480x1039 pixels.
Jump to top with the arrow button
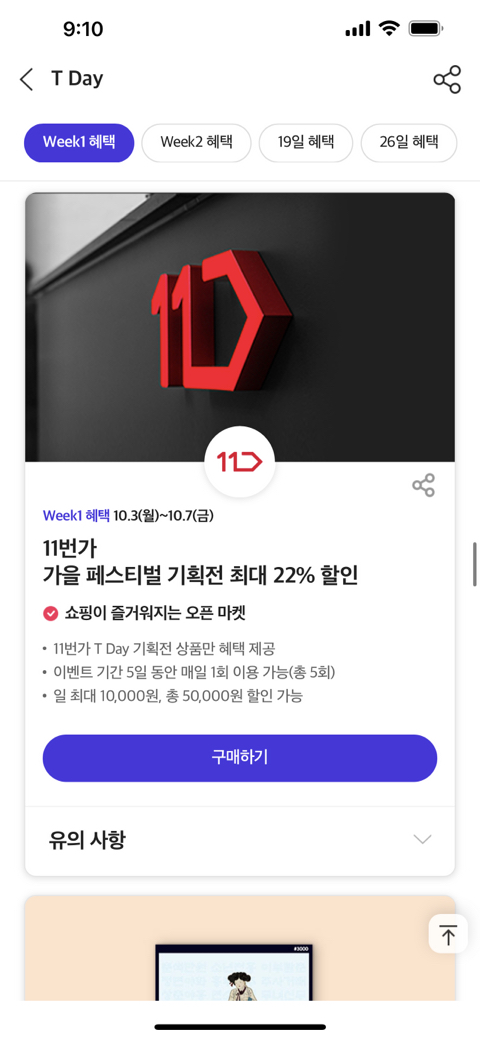click(448, 934)
